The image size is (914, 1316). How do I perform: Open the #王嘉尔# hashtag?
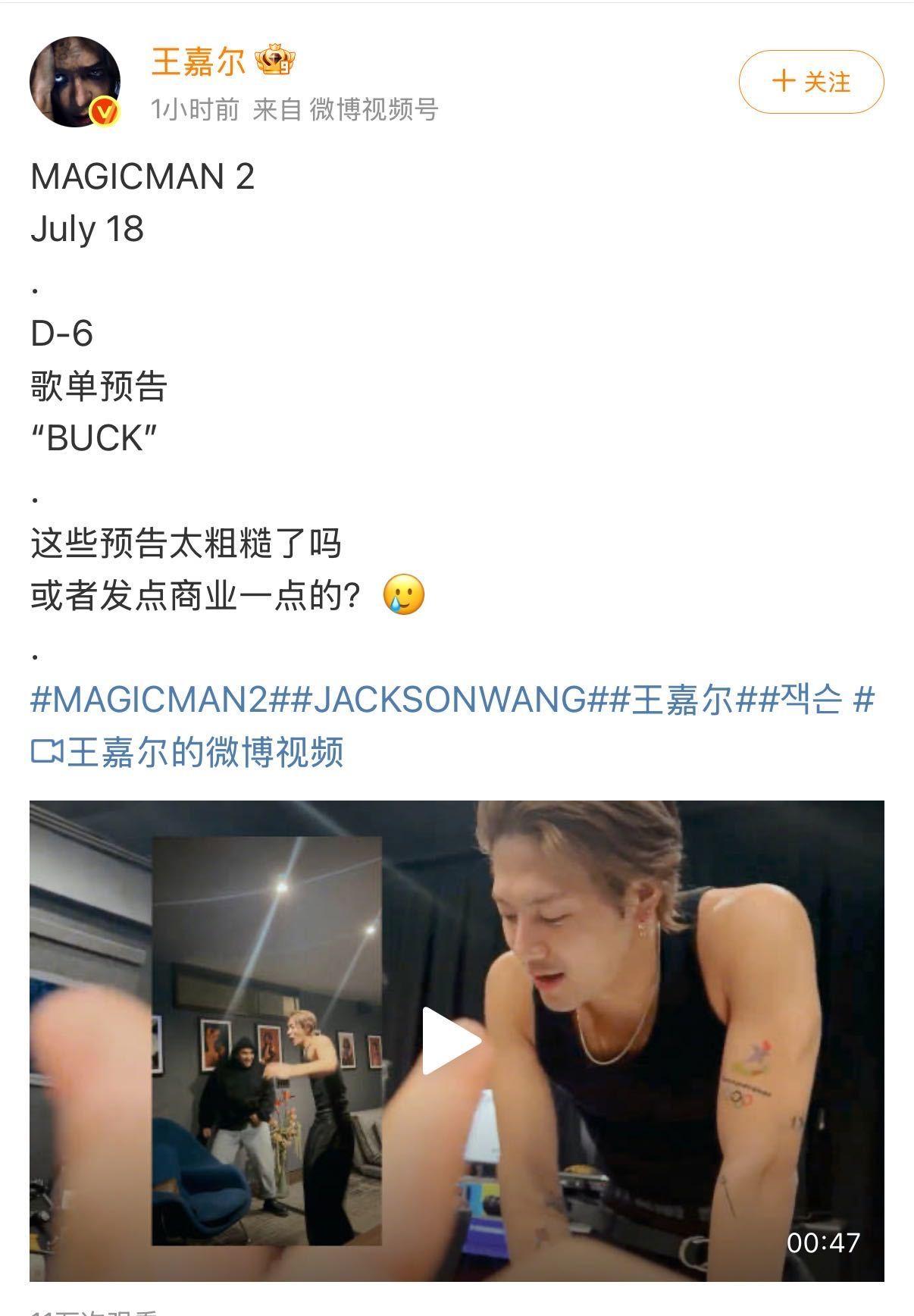(x=682, y=699)
